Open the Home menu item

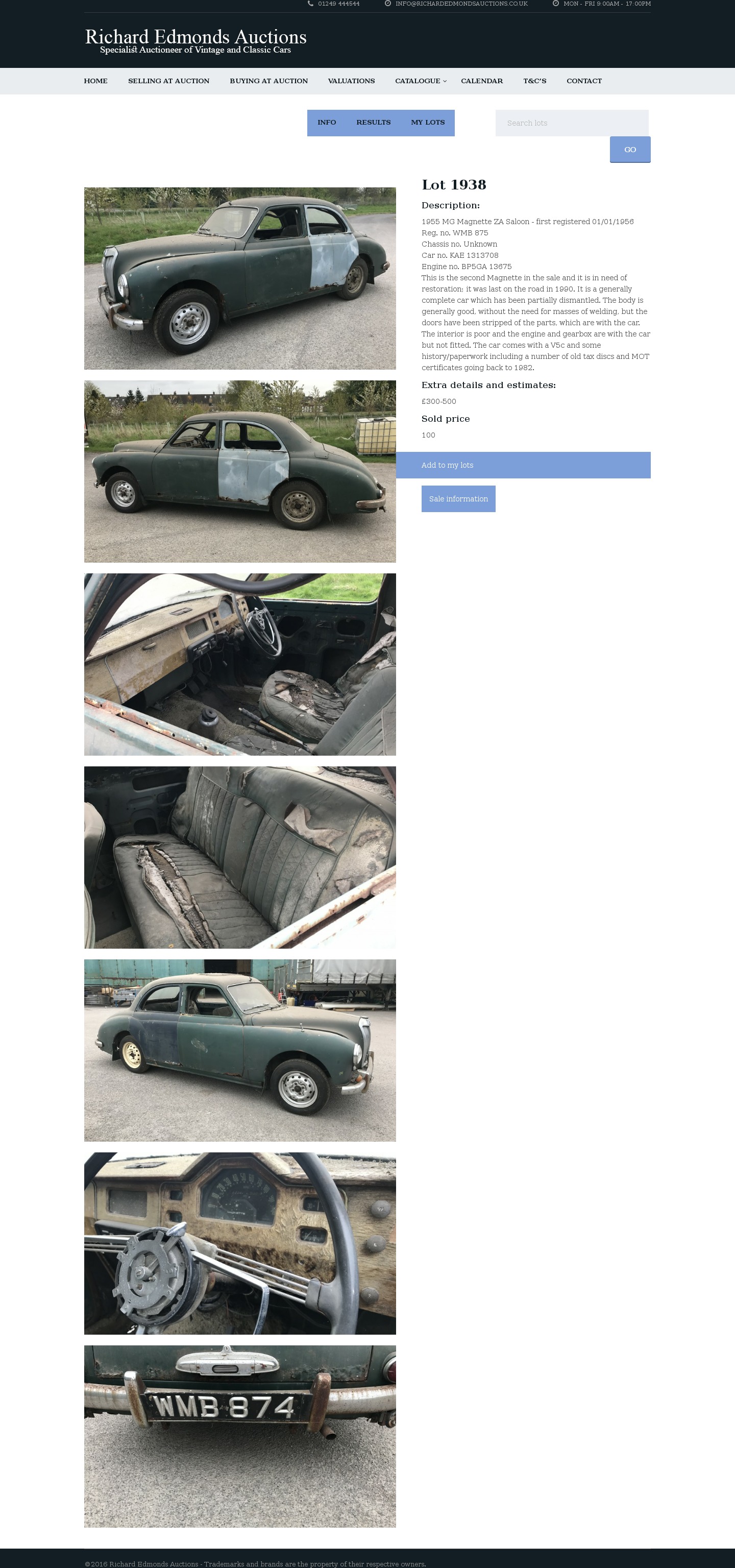(x=95, y=81)
